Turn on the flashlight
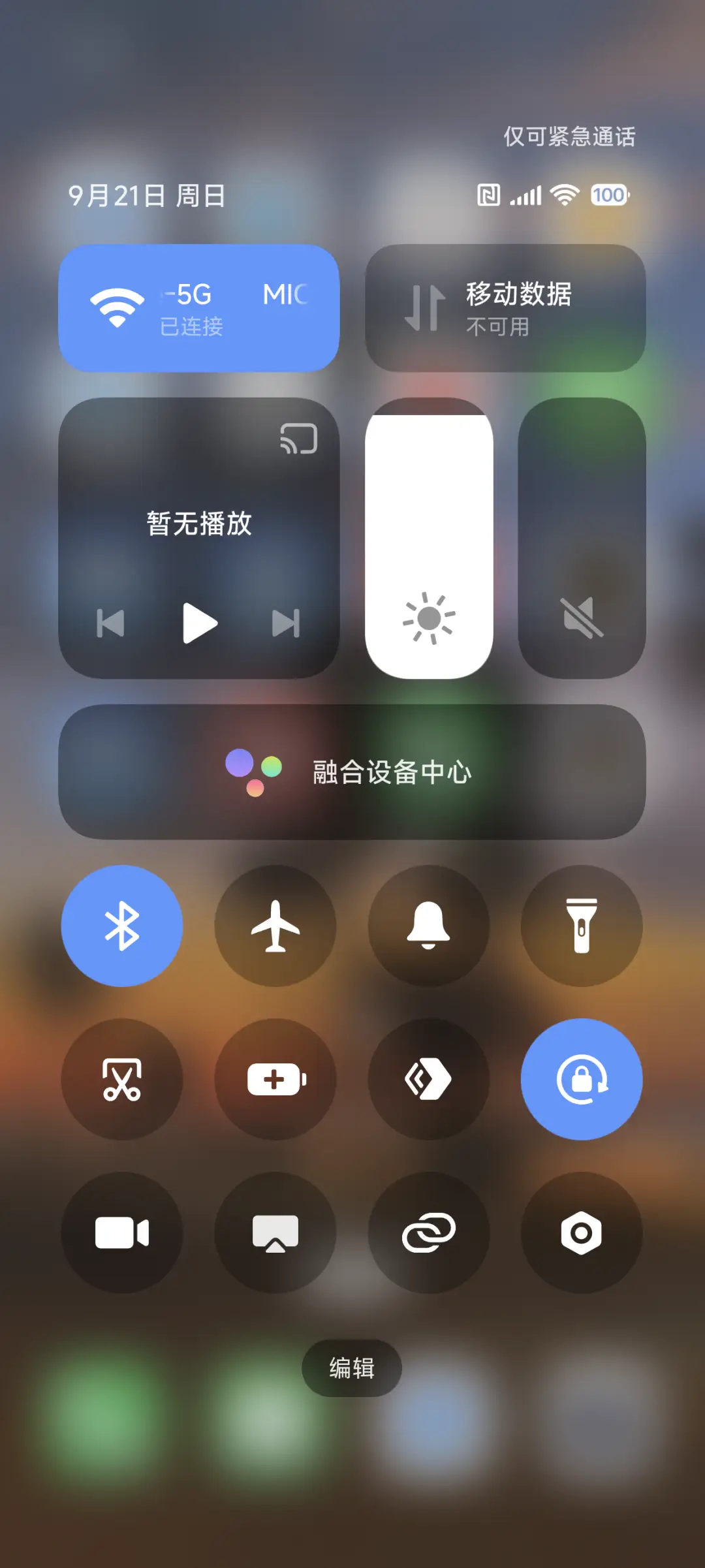The width and height of the screenshot is (705, 1568). (x=582, y=927)
